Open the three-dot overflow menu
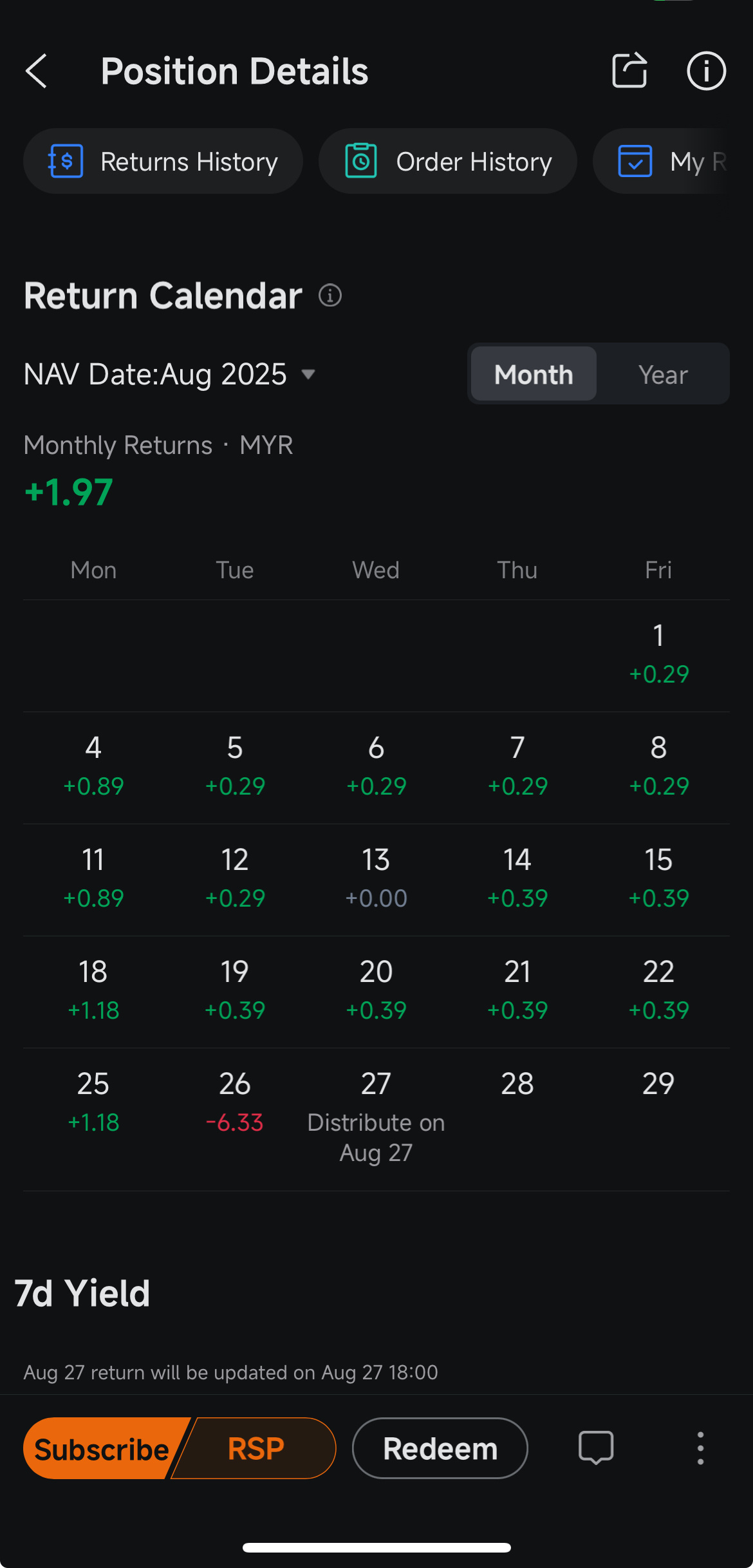The height and width of the screenshot is (1568, 753). coord(700,1448)
